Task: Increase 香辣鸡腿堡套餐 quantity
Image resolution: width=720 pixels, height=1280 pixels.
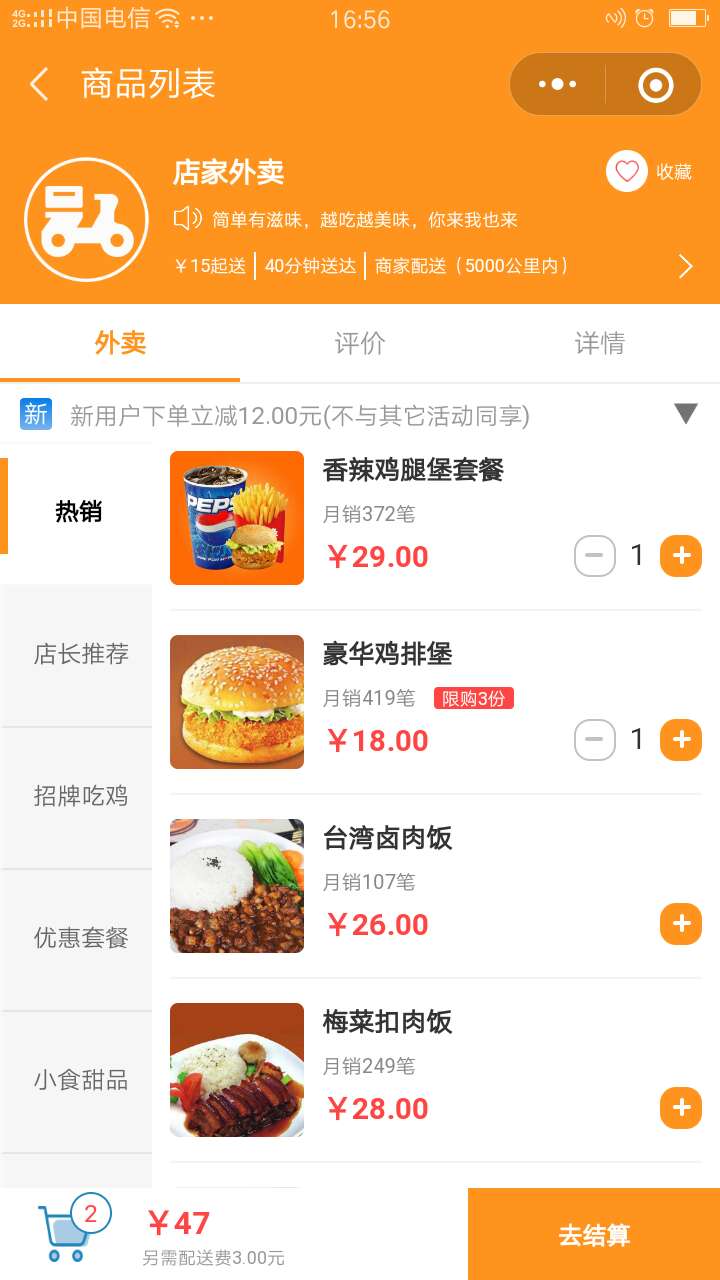Action: click(680, 555)
